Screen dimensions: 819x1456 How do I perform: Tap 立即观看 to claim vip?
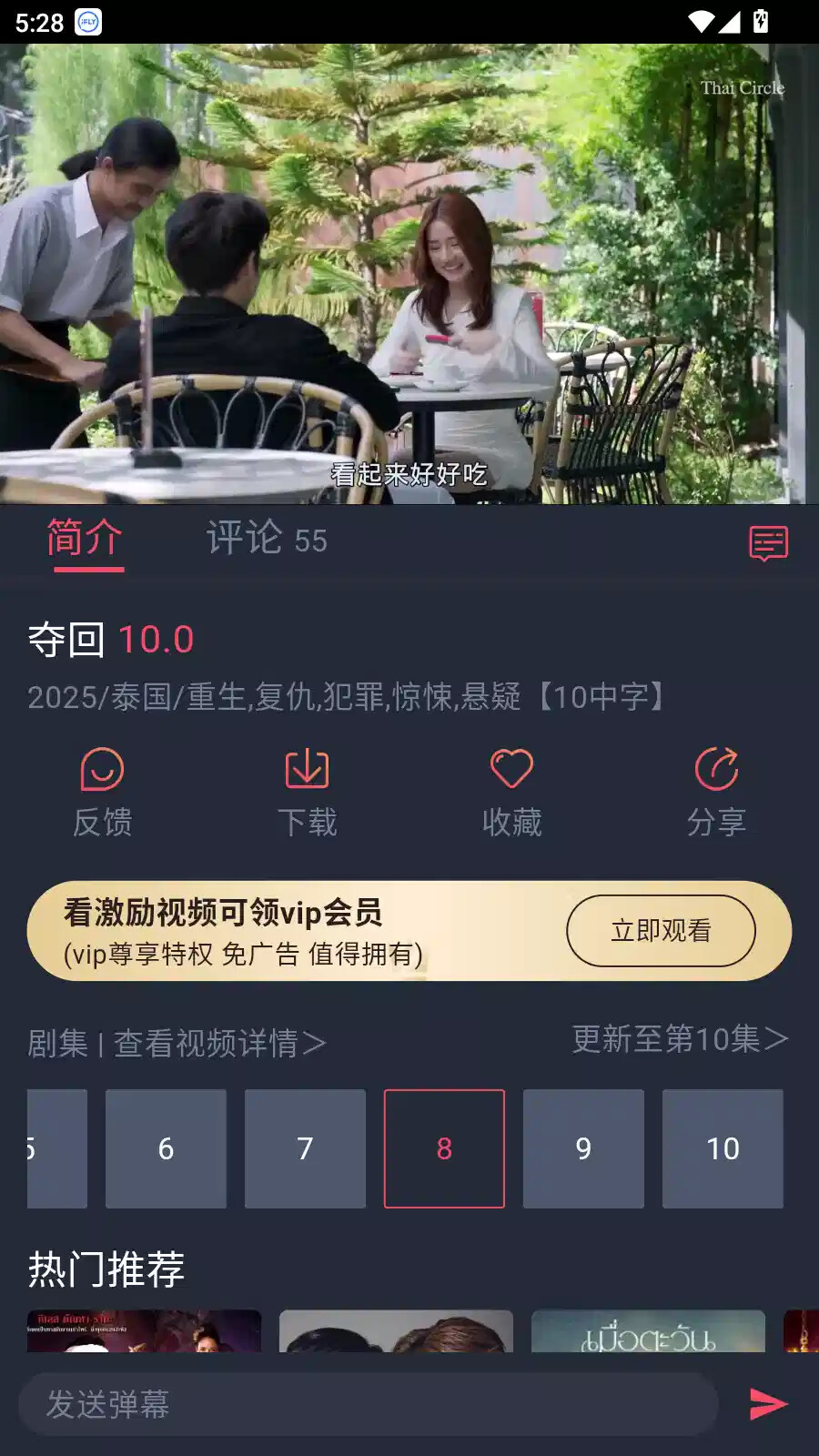(x=661, y=930)
